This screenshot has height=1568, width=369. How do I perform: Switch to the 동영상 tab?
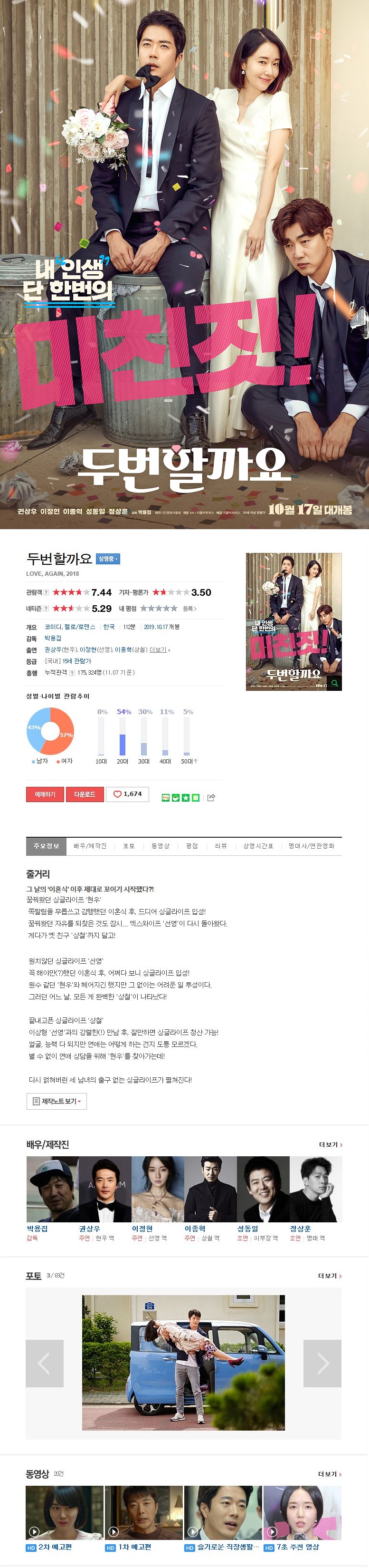click(161, 846)
